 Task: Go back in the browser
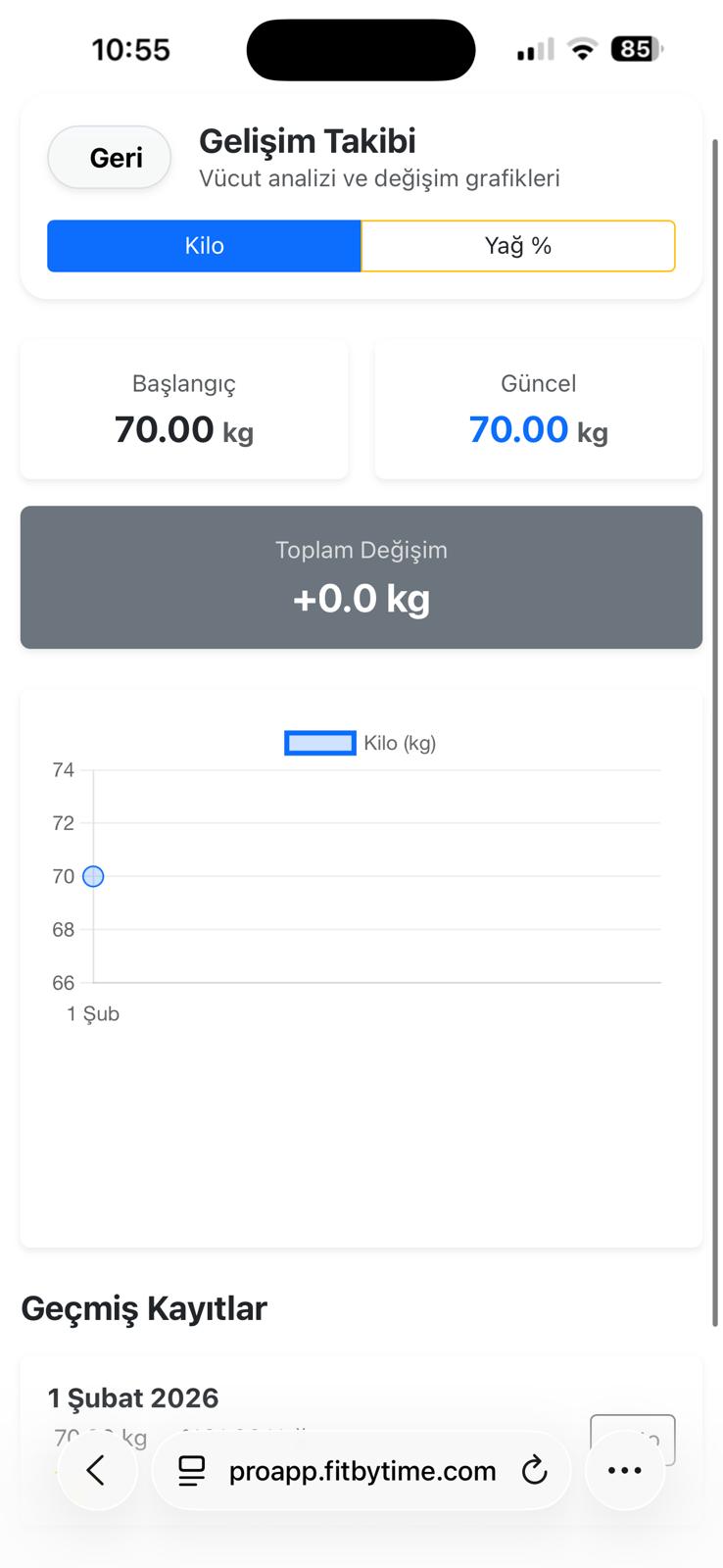tap(96, 1470)
